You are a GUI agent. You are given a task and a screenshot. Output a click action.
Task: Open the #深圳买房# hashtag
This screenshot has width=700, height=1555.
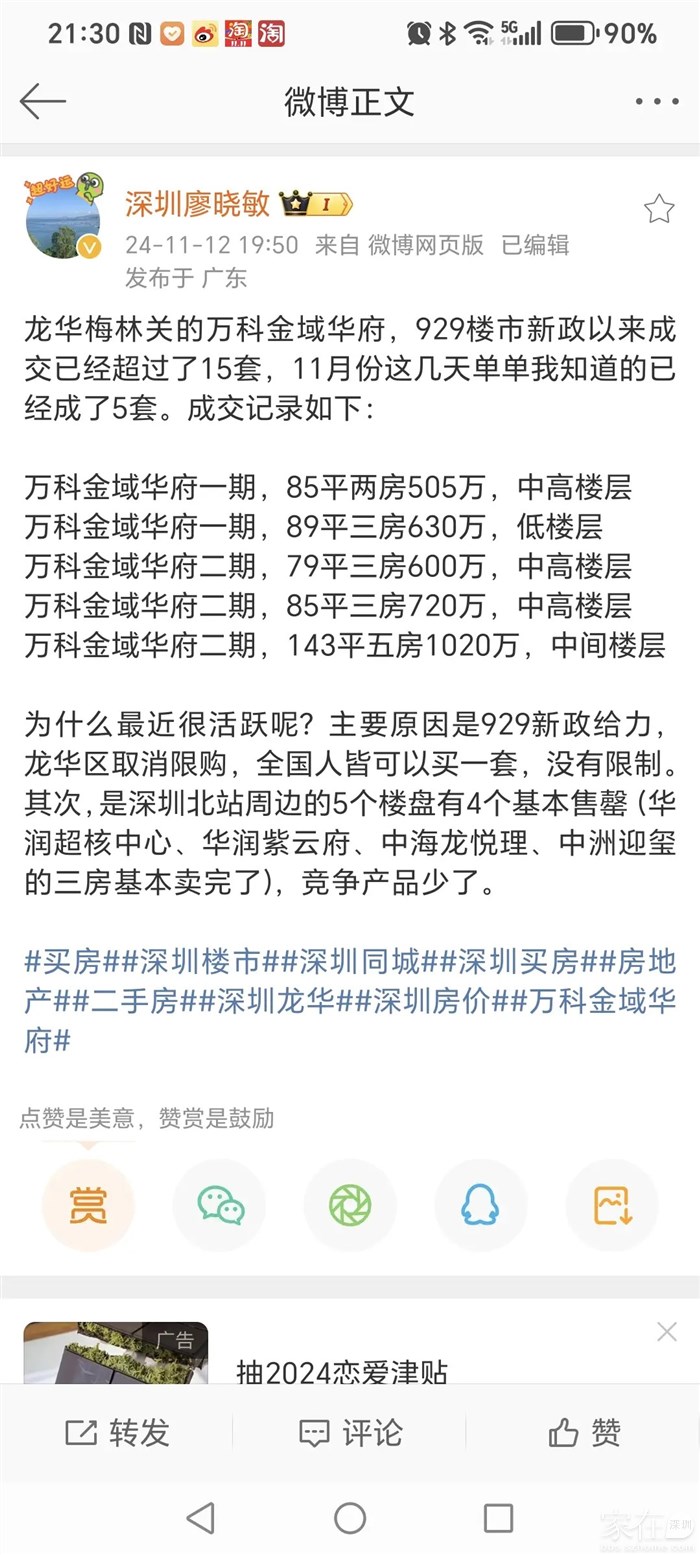tap(516, 962)
